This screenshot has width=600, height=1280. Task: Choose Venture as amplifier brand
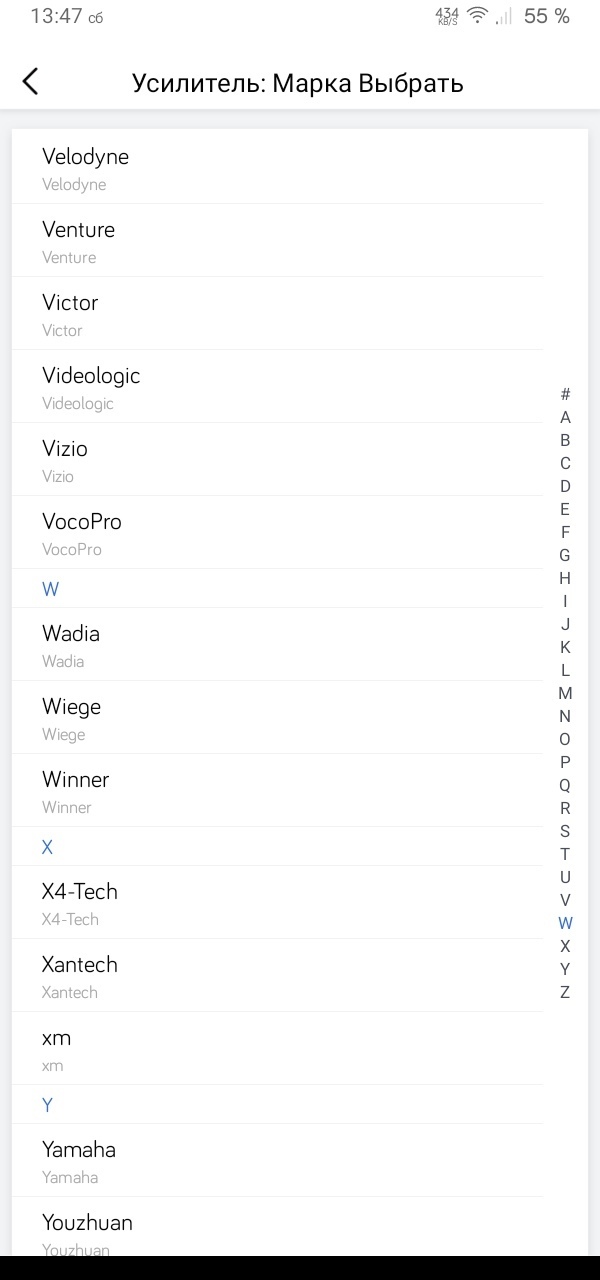pos(278,241)
